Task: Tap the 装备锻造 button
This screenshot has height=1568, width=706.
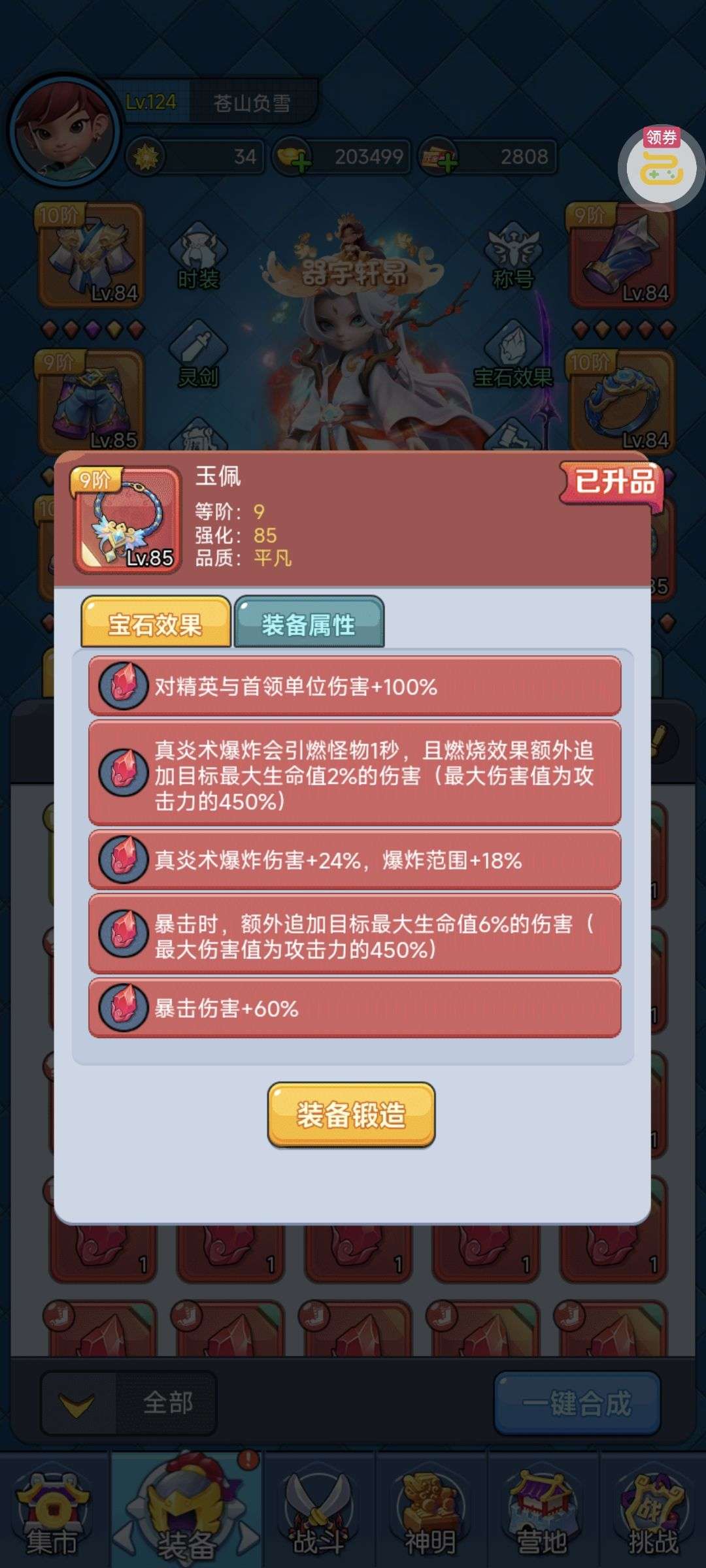Action: point(351,1115)
